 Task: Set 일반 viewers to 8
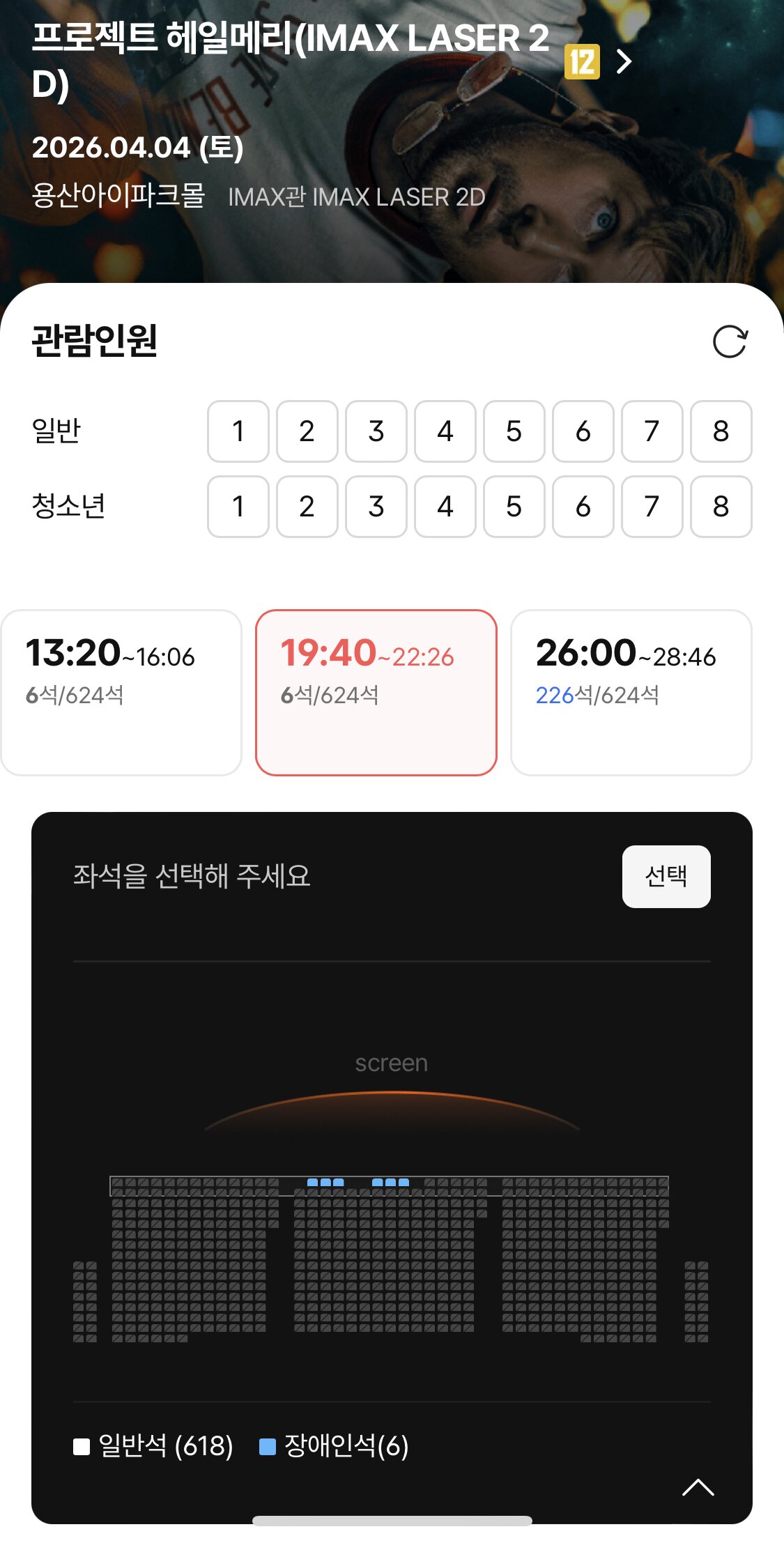[721, 431]
